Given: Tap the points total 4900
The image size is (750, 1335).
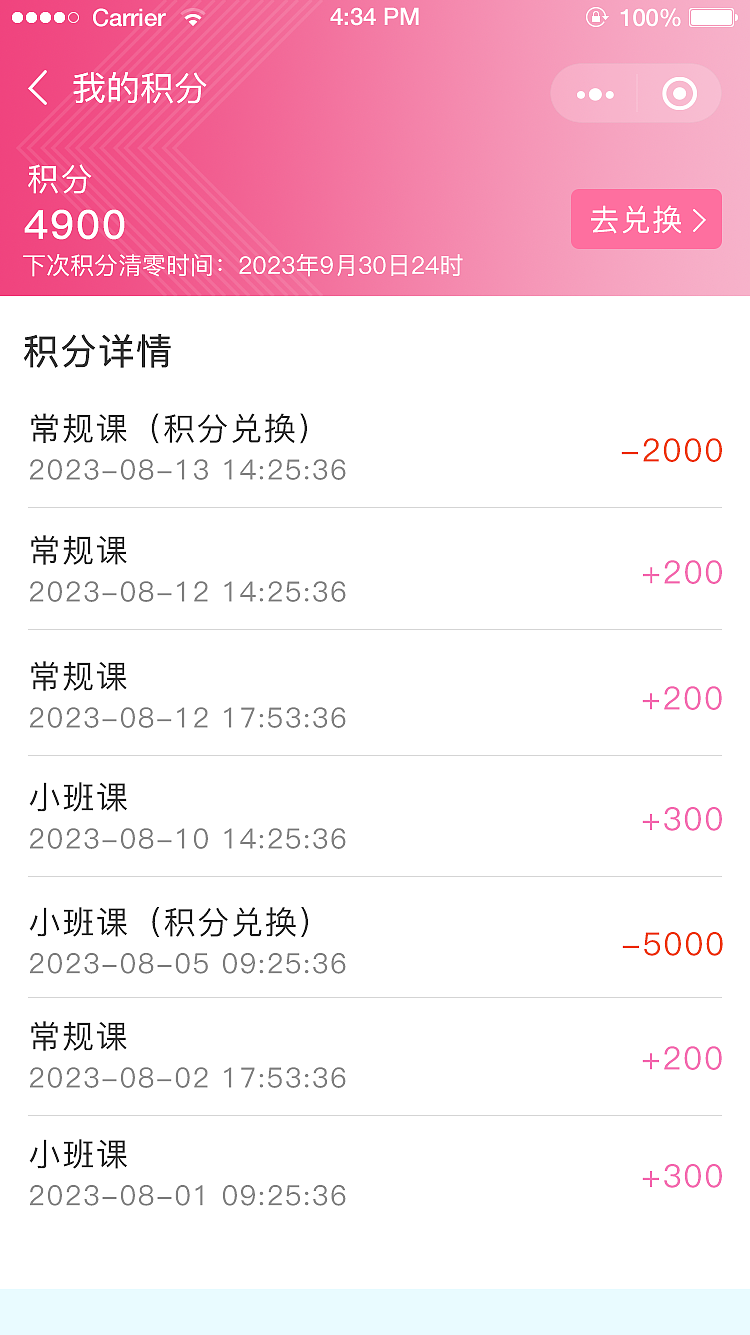Looking at the screenshot, I should 75,223.
